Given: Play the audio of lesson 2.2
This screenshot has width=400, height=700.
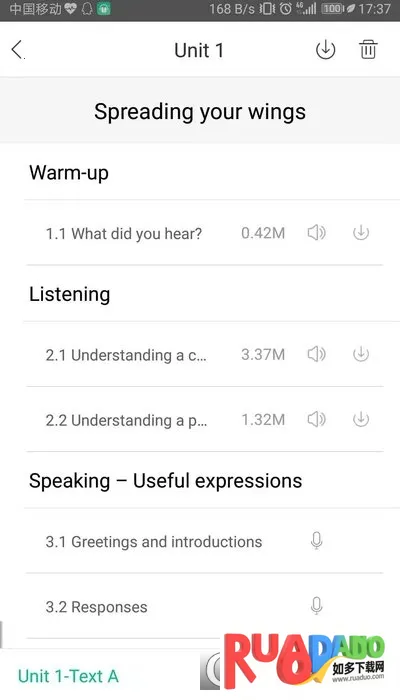Looking at the screenshot, I should click(x=317, y=420).
